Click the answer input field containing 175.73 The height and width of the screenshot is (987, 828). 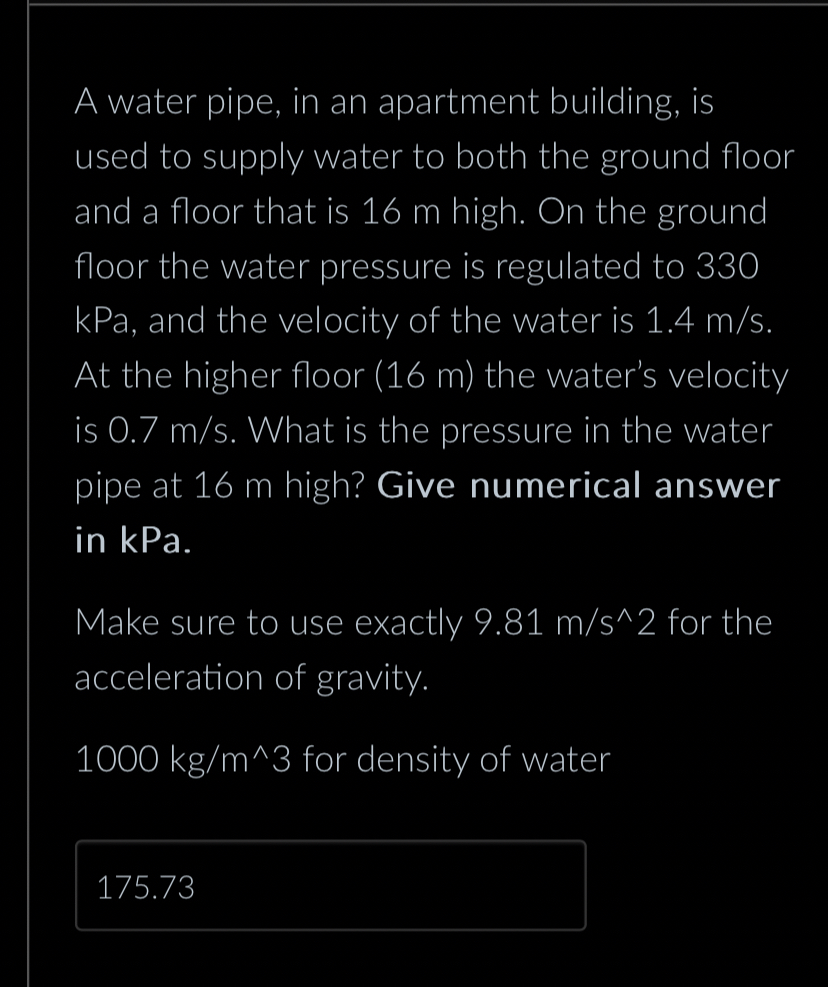click(x=330, y=885)
